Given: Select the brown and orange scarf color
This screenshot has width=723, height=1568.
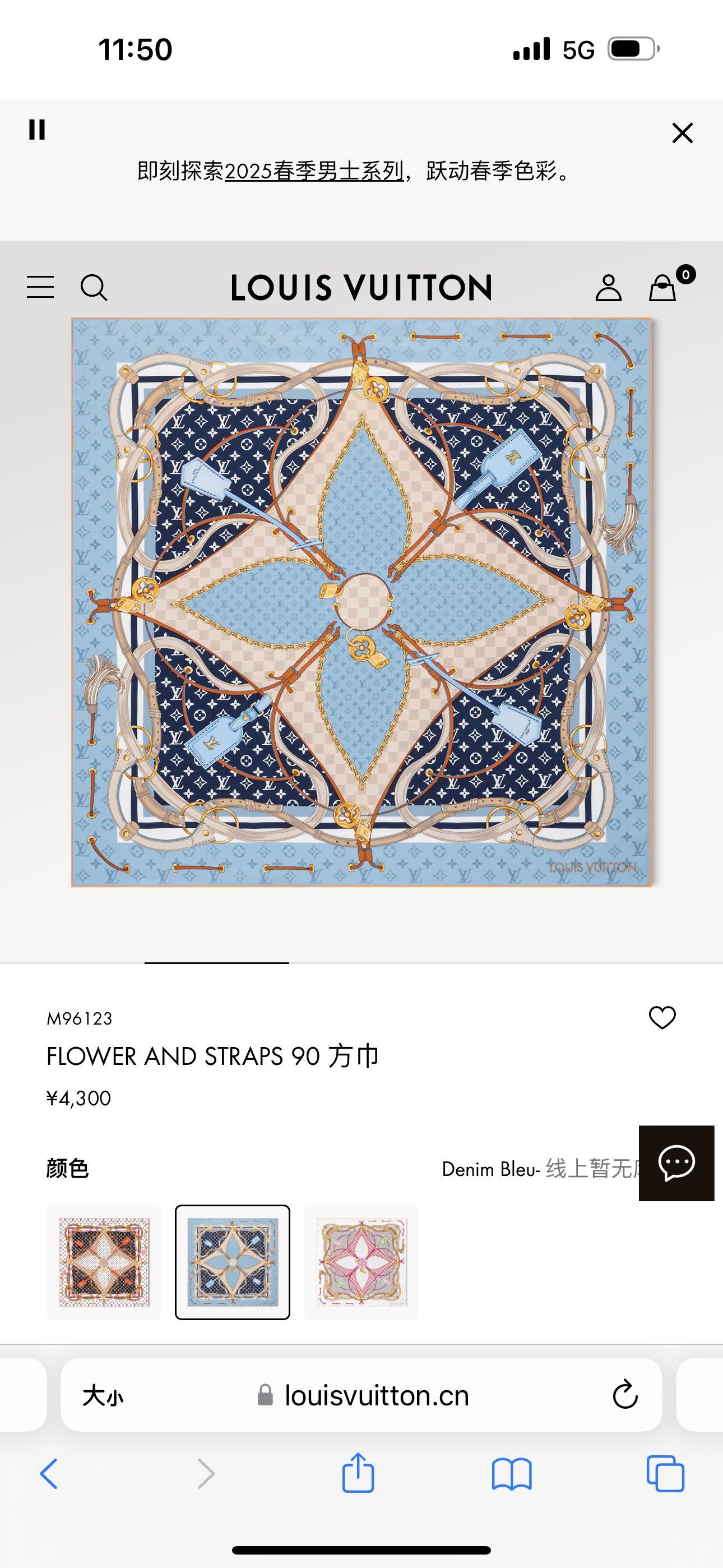Looking at the screenshot, I should point(104,1262).
